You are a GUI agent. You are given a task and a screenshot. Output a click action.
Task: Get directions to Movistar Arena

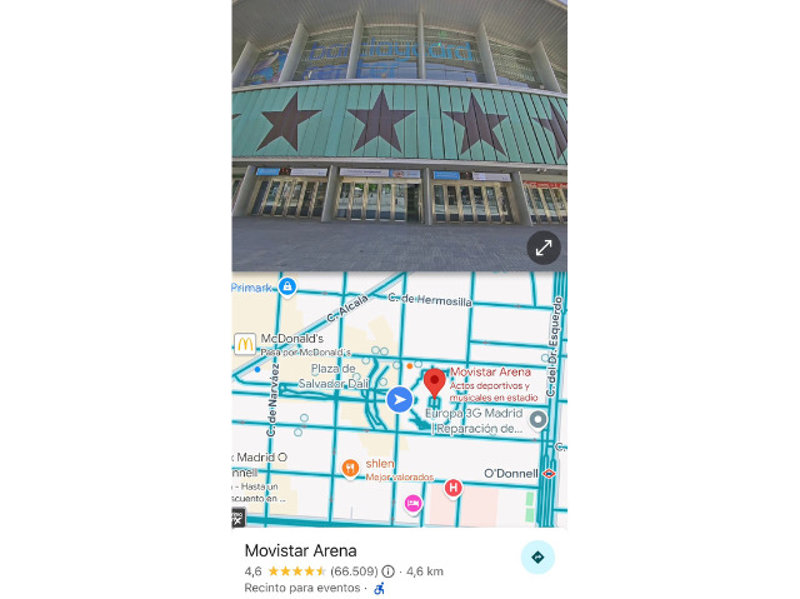538,557
